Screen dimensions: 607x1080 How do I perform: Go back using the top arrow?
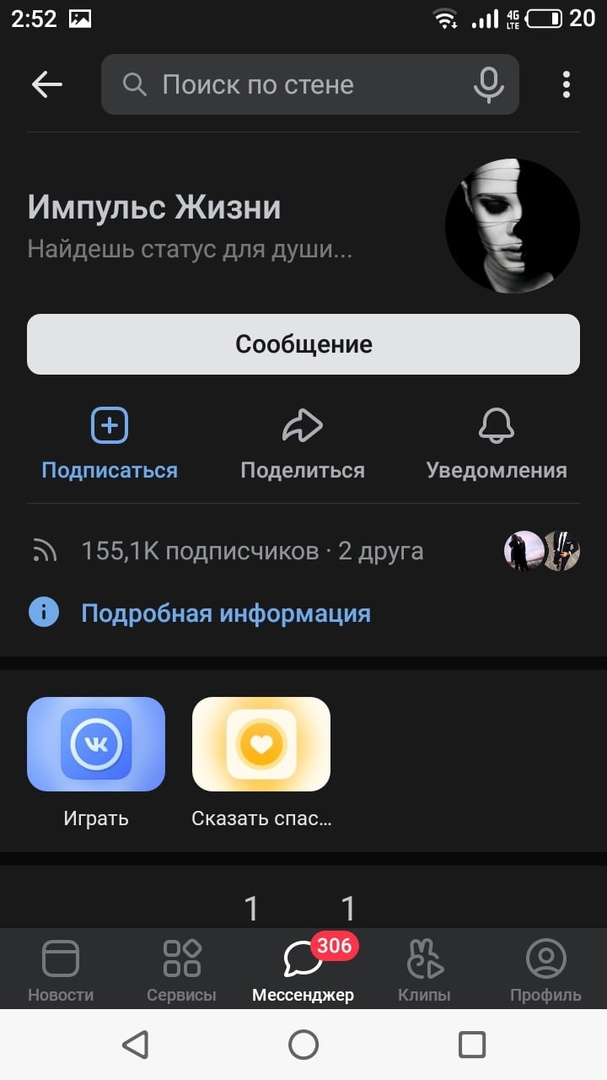tap(47, 85)
